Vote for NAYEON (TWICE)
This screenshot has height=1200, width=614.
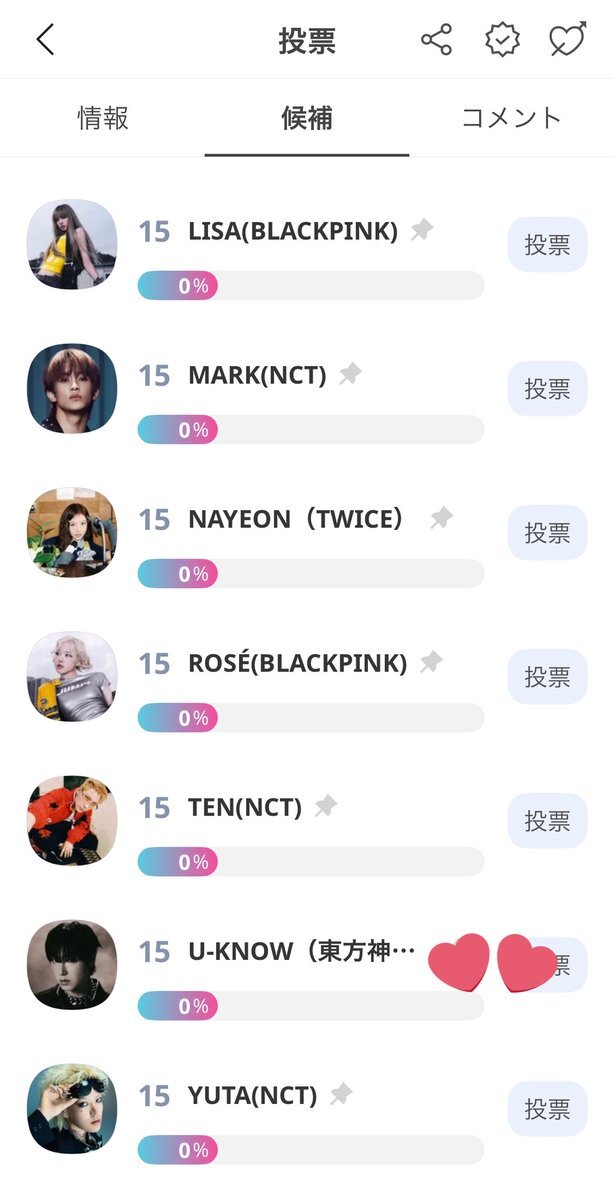pyautogui.click(x=547, y=533)
